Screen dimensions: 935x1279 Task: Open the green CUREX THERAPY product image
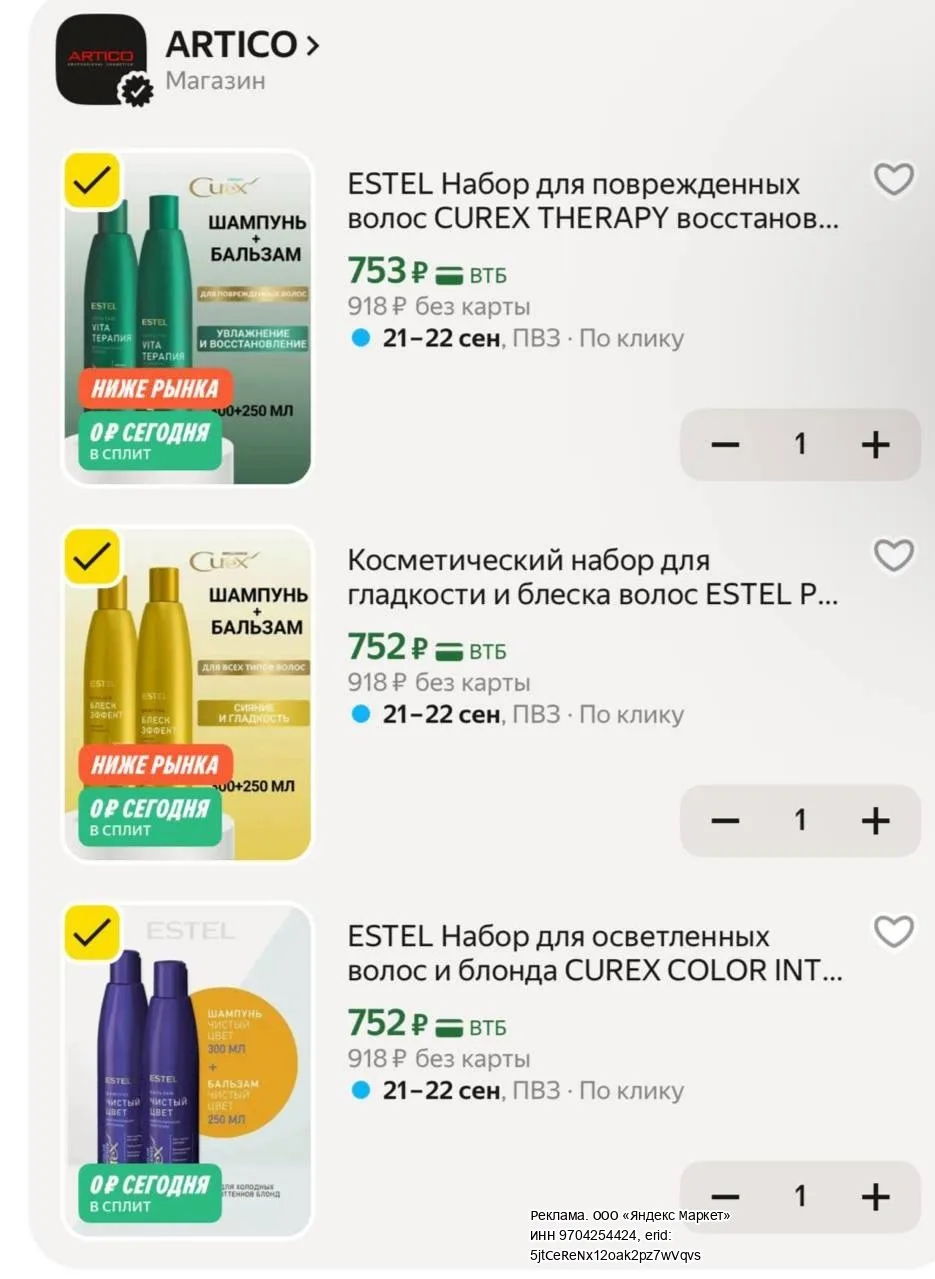pos(188,318)
